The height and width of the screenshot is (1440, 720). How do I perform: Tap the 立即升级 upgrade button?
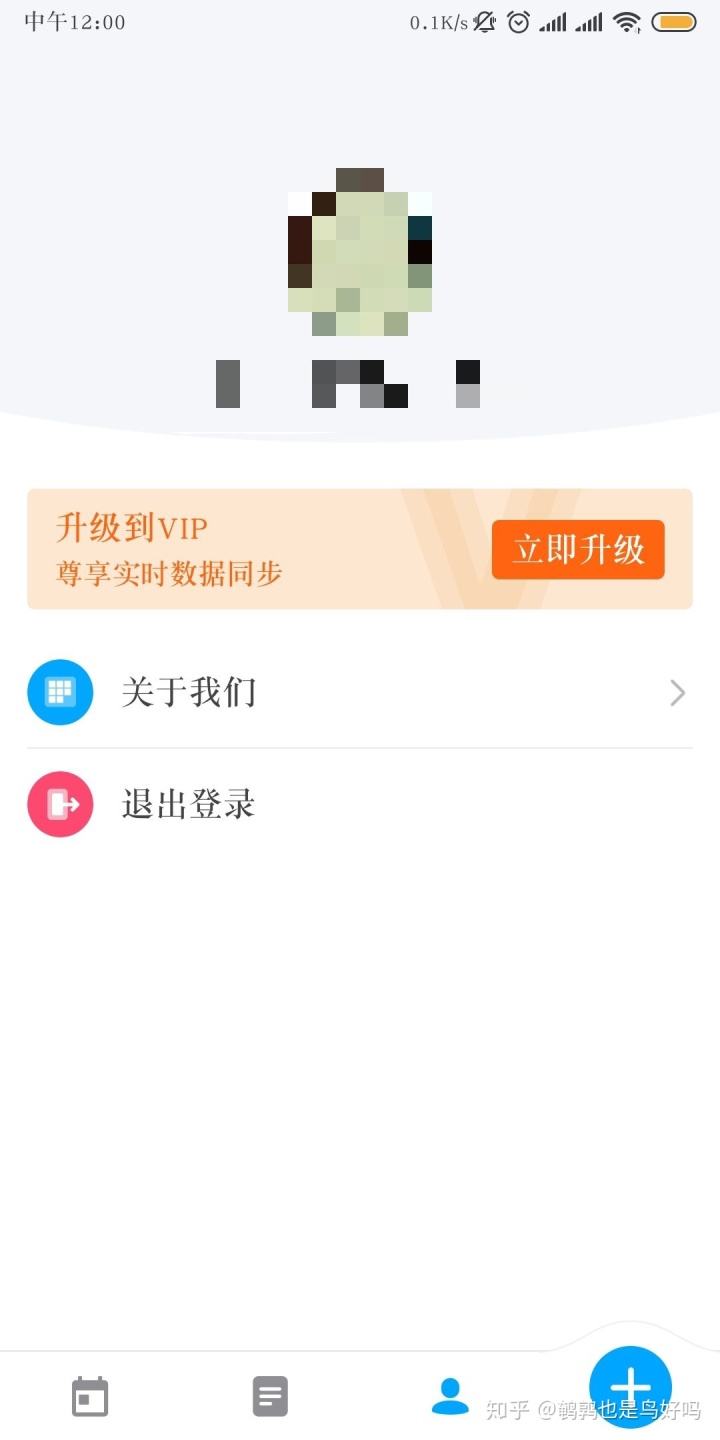[x=578, y=549]
